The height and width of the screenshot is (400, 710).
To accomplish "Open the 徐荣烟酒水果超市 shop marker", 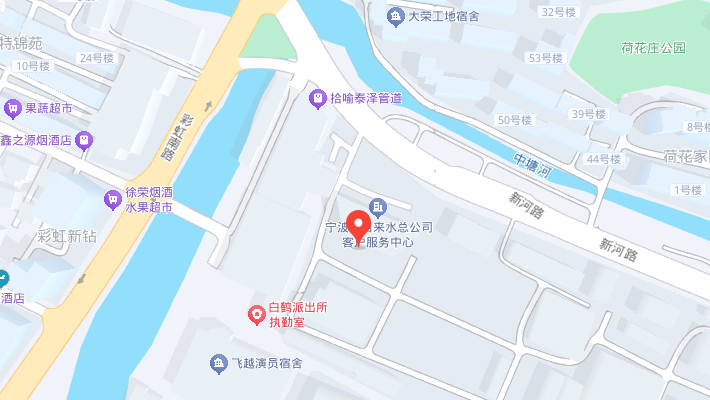I will (x=112, y=200).
